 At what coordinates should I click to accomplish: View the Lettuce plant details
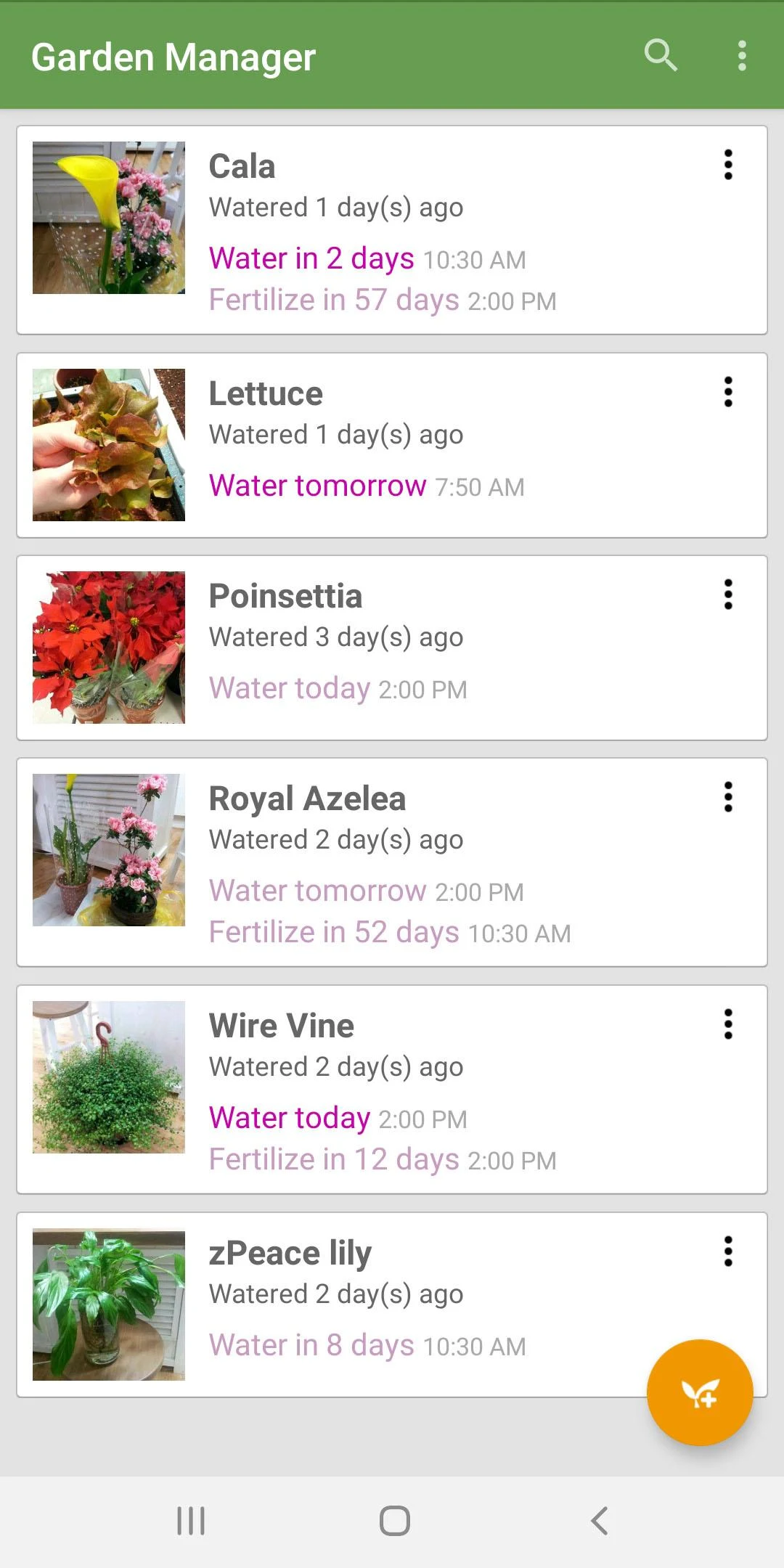pyautogui.click(x=392, y=445)
